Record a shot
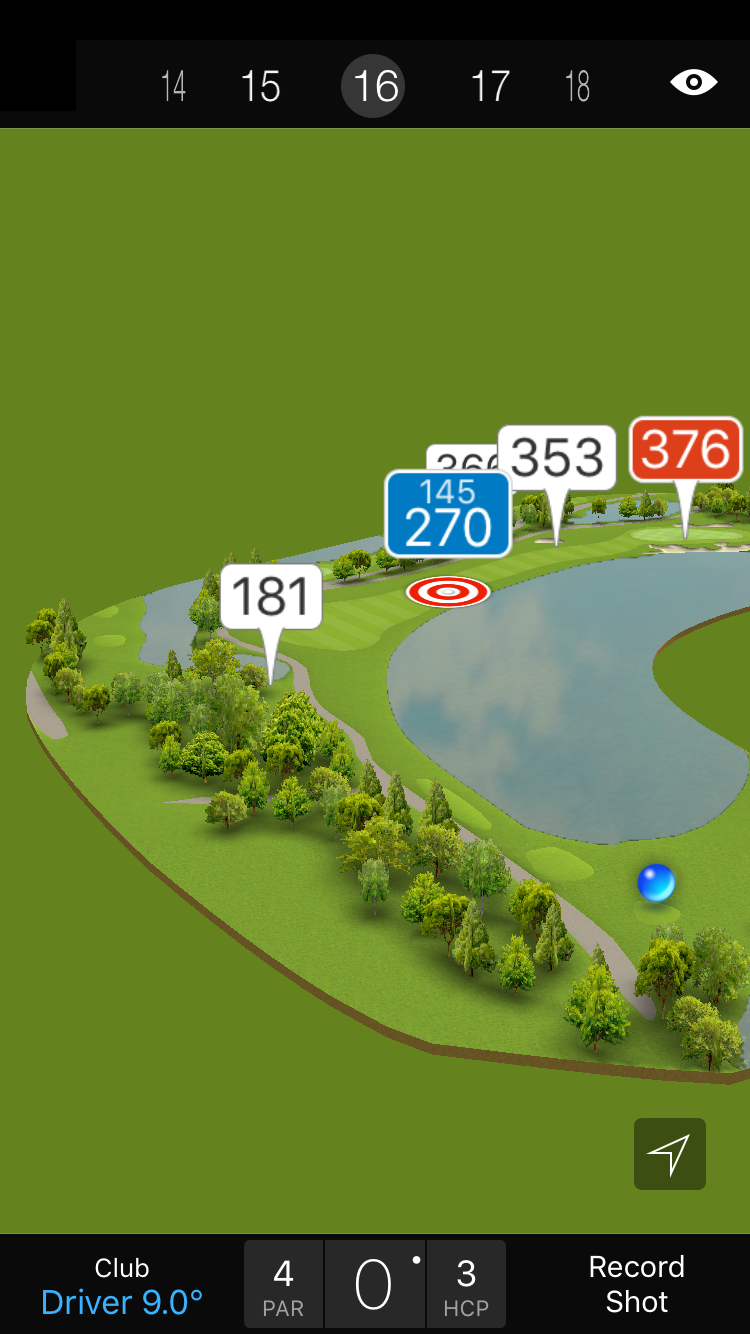 point(636,1284)
